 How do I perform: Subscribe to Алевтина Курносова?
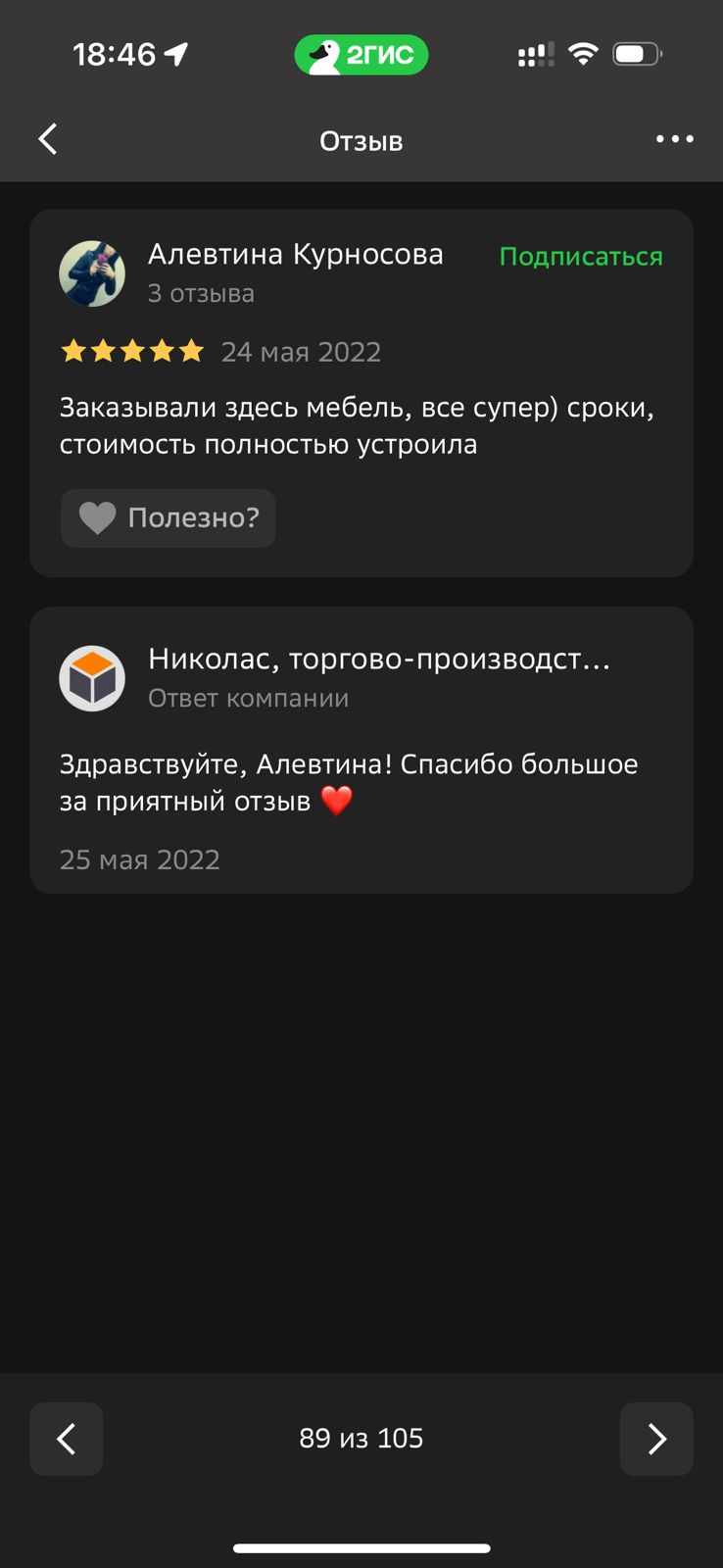(x=580, y=257)
